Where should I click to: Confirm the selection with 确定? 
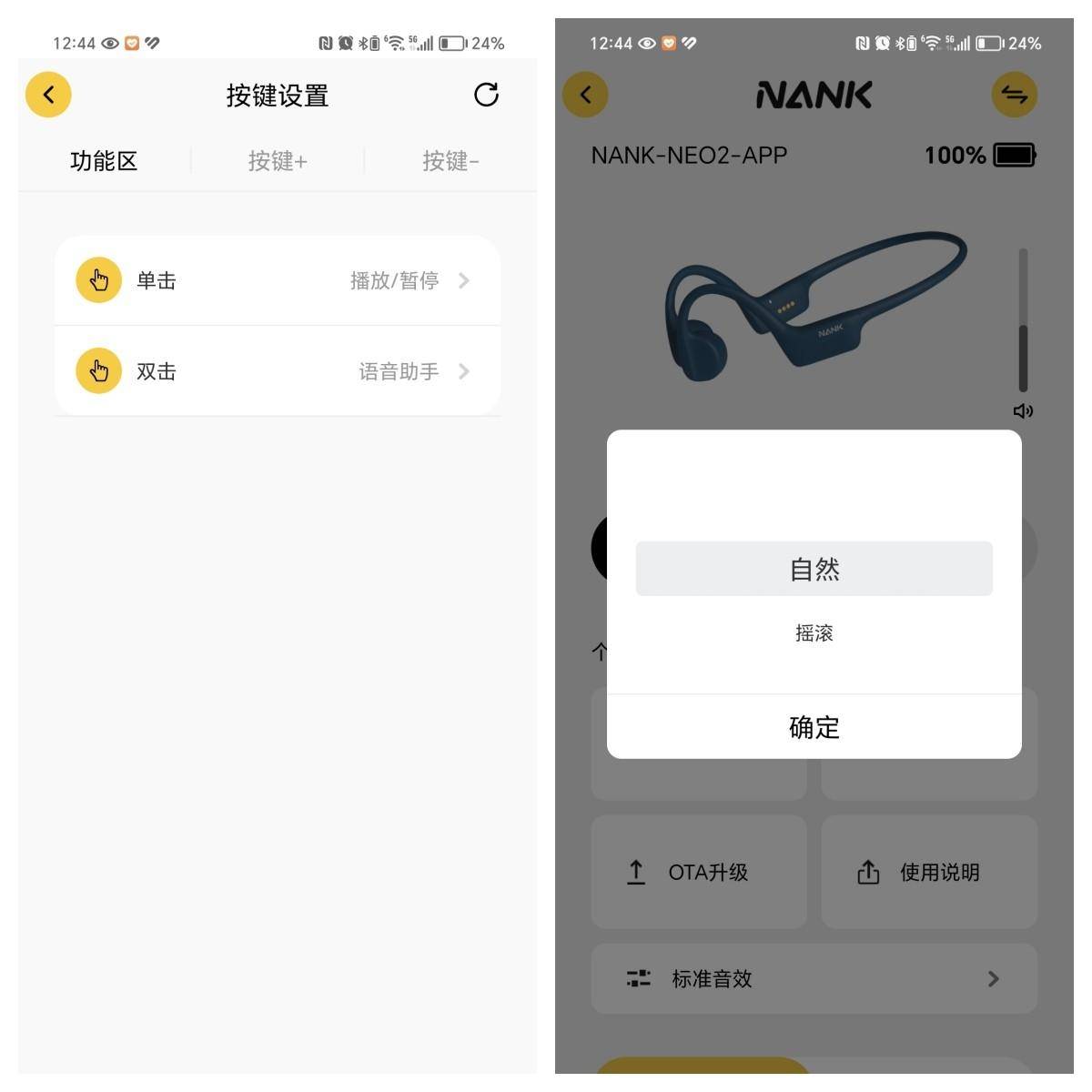click(x=814, y=727)
